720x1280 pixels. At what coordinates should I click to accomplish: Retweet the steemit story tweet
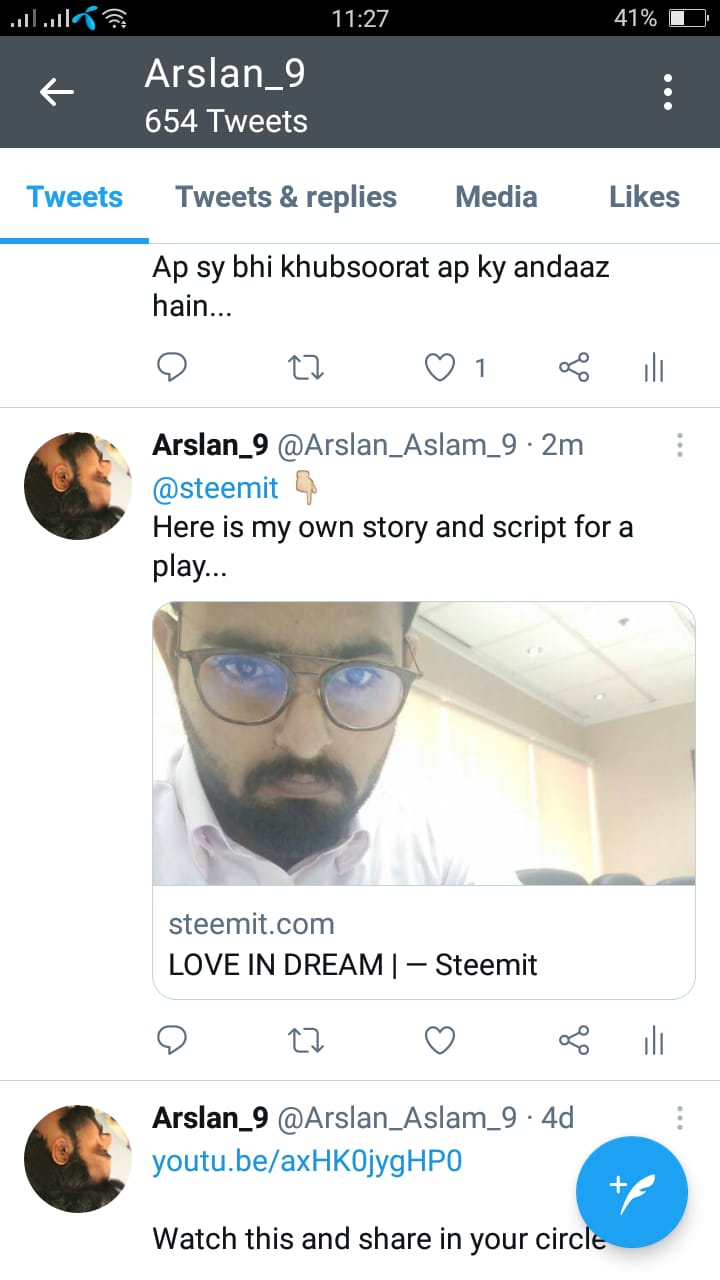pos(306,1041)
